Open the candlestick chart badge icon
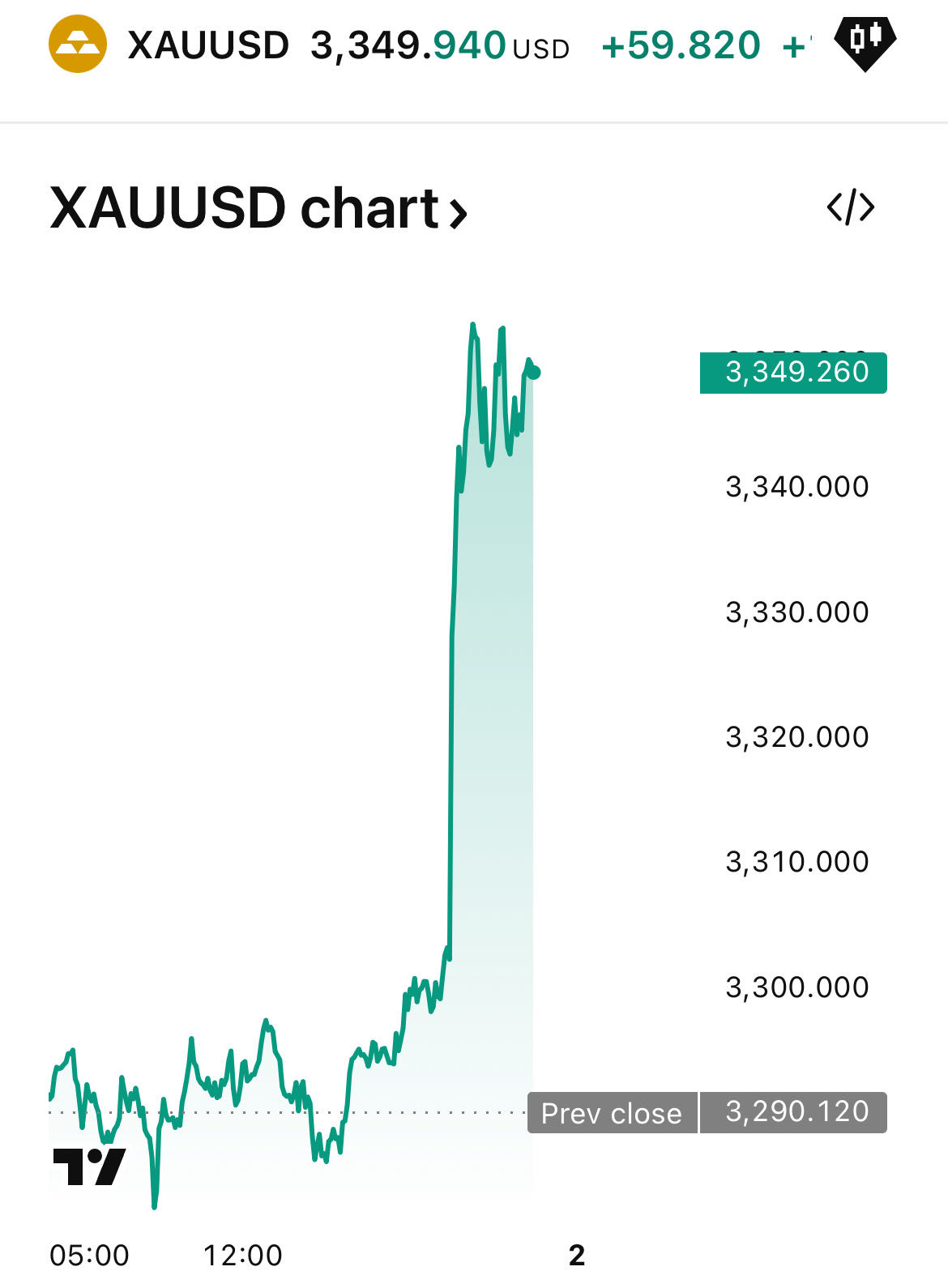948x1288 pixels. pyautogui.click(x=865, y=41)
